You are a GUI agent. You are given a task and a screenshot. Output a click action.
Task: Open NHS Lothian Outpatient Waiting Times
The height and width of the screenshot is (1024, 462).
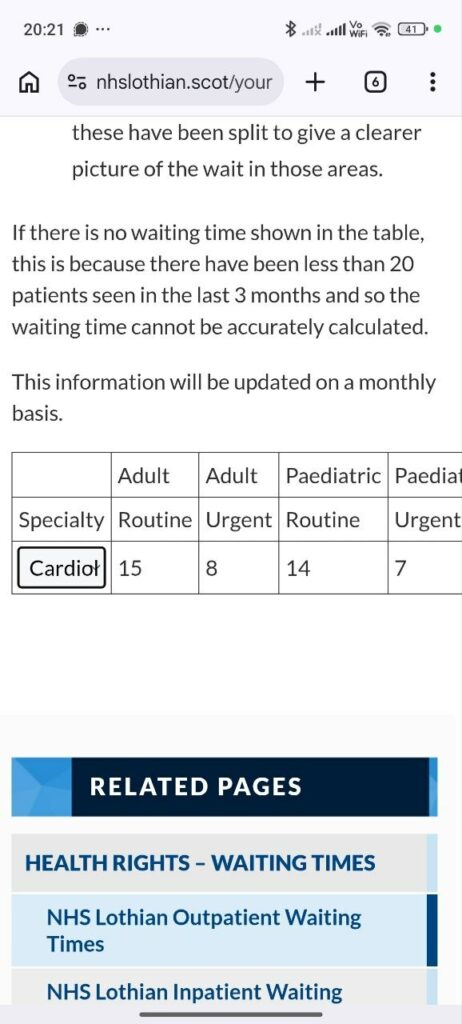click(x=204, y=931)
